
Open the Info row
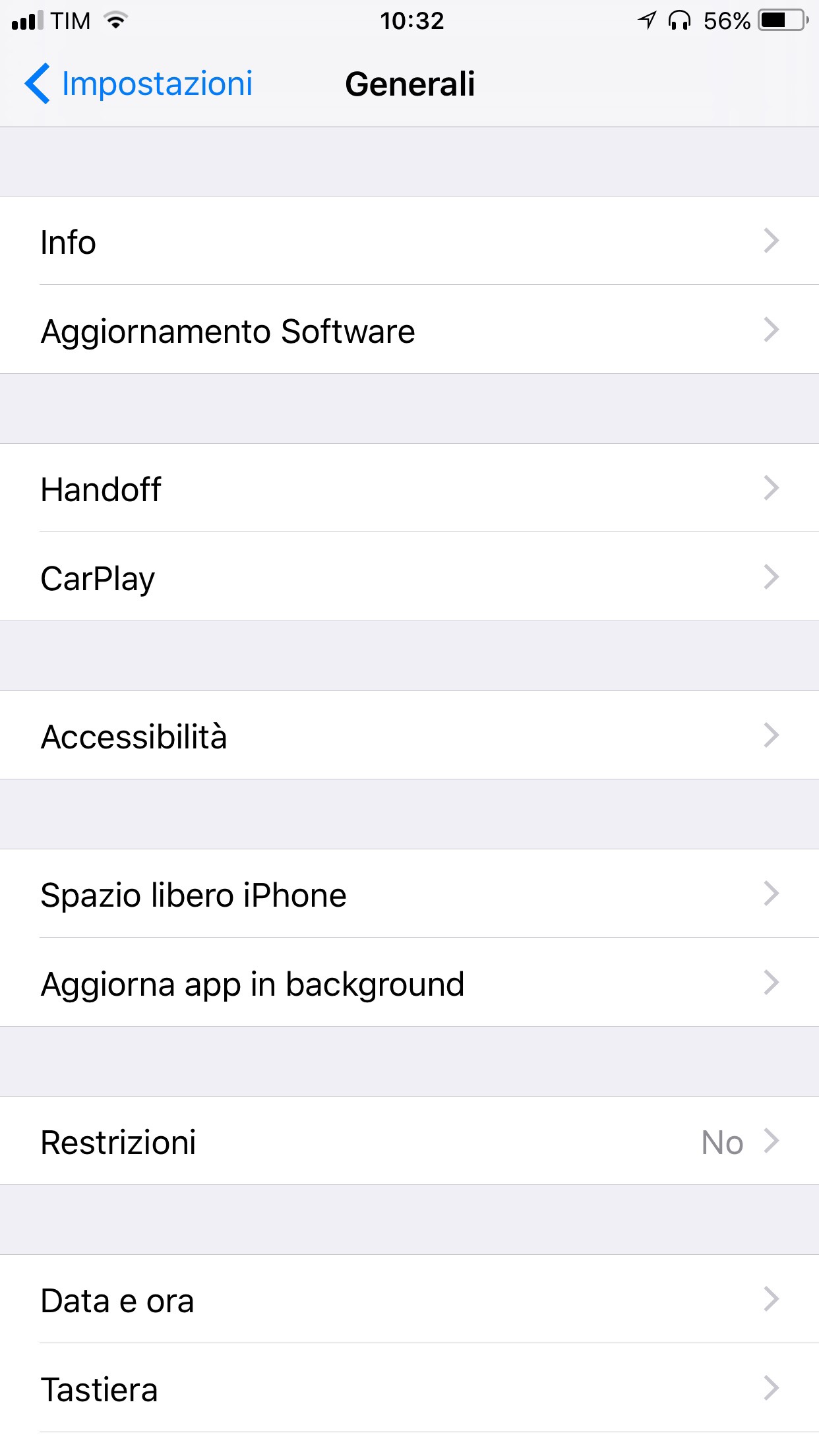409,241
